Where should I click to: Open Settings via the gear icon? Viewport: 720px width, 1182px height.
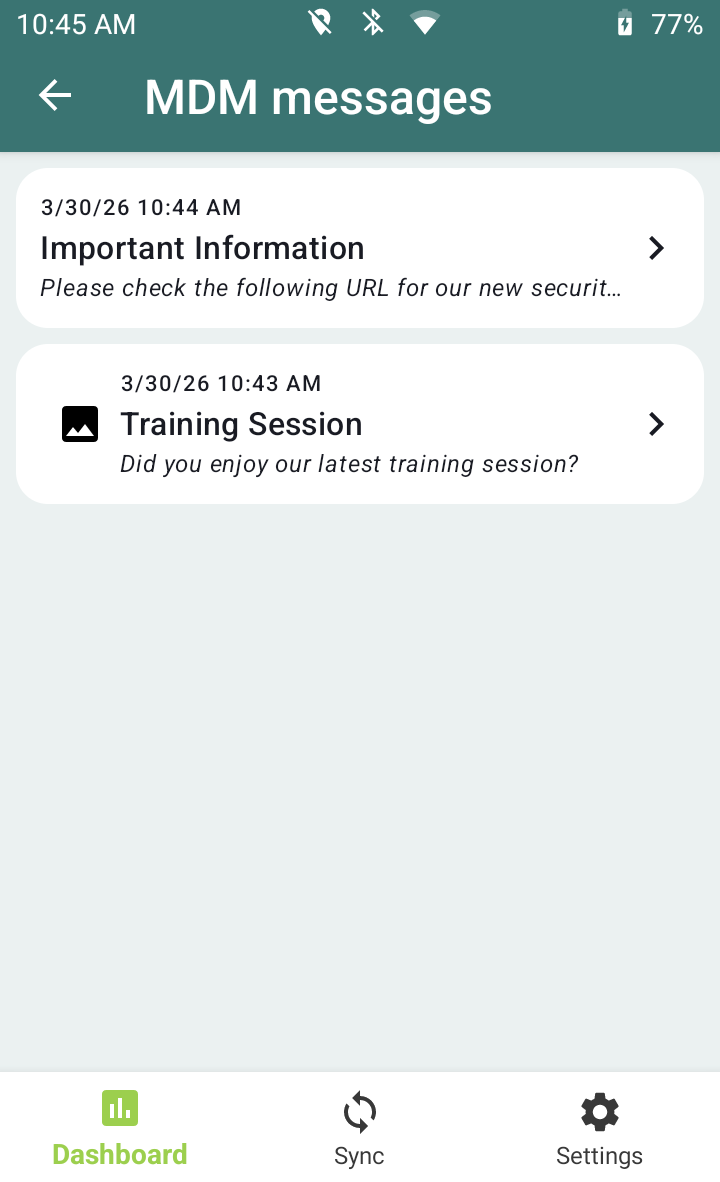pos(599,1111)
